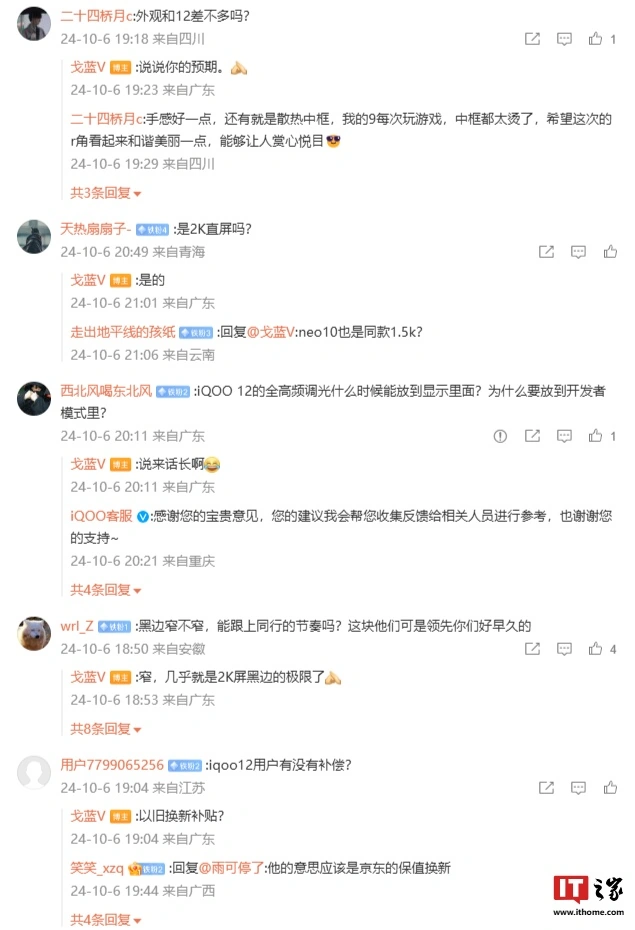Reply to wrl_Z's comment
Viewport: 635px width, 930px height.
tap(564, 649)
